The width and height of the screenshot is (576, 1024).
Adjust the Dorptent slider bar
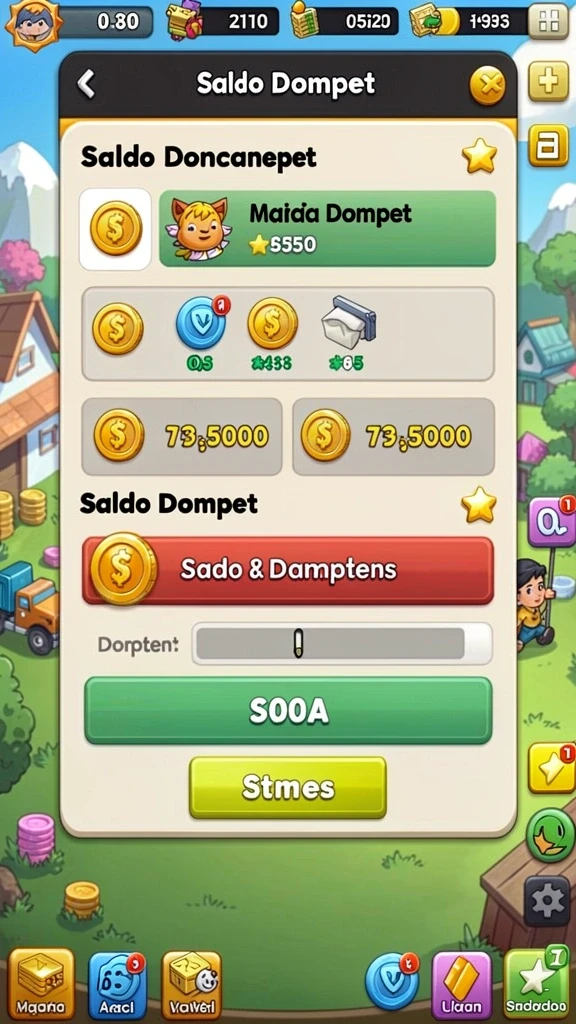click(x=342, y=643)
